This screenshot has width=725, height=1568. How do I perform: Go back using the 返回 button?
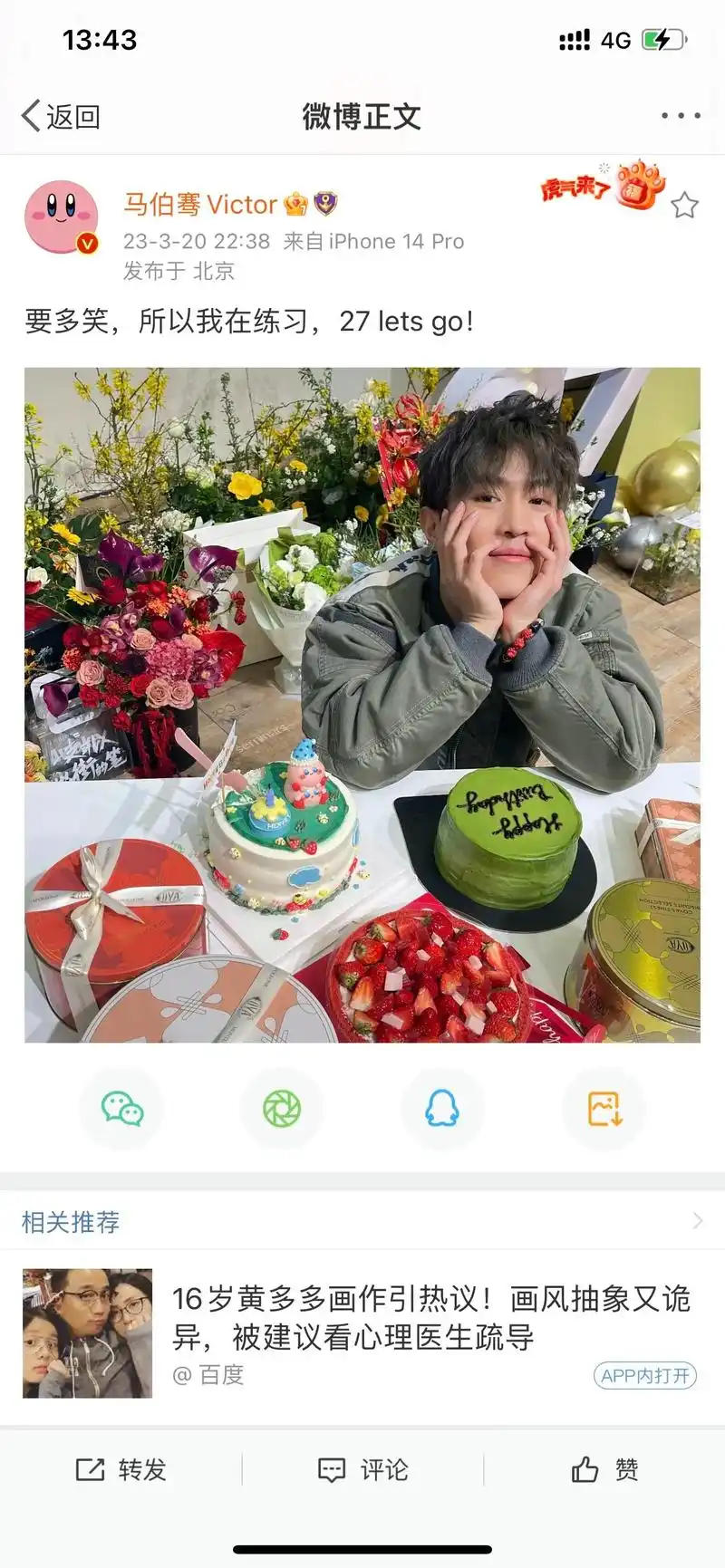pos(61,116)
